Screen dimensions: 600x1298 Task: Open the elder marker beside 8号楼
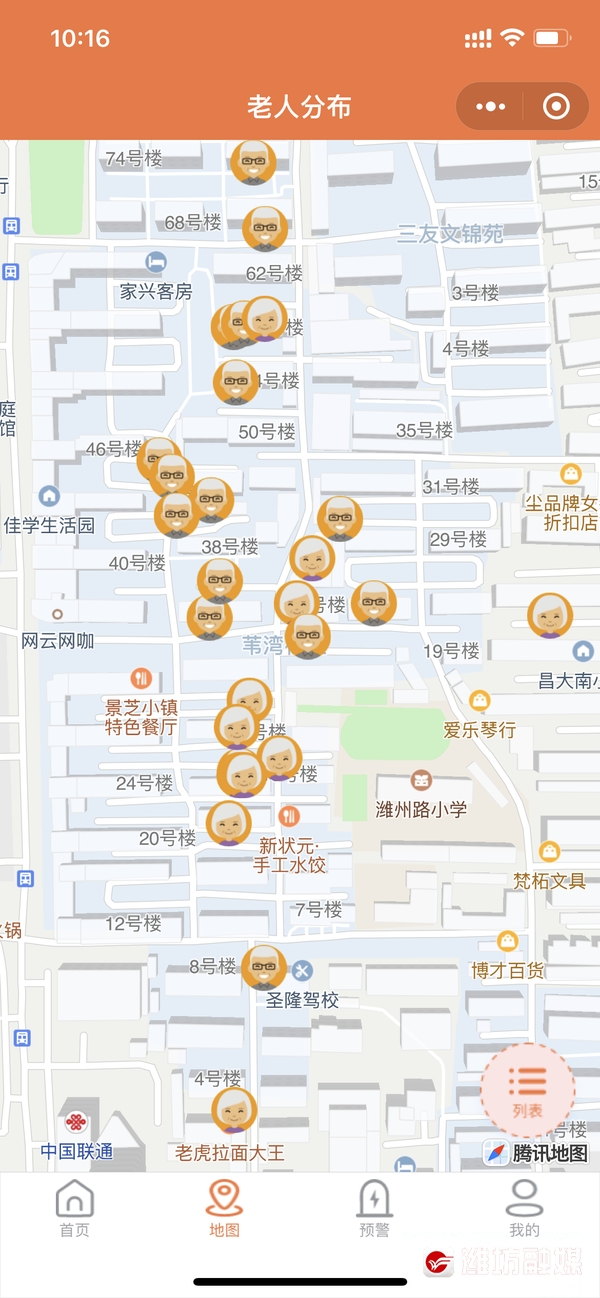264,967
